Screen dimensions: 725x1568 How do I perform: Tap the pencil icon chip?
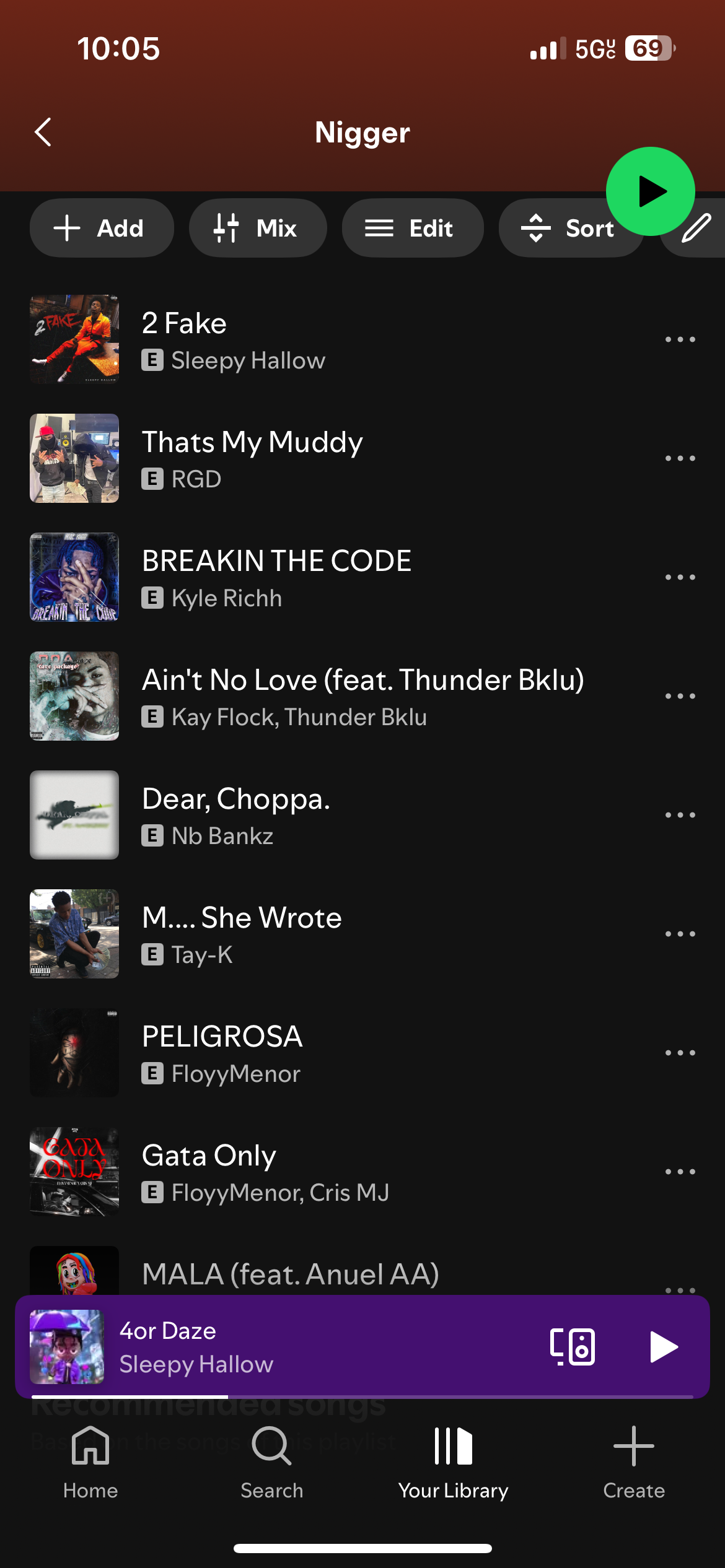point(696,229)
